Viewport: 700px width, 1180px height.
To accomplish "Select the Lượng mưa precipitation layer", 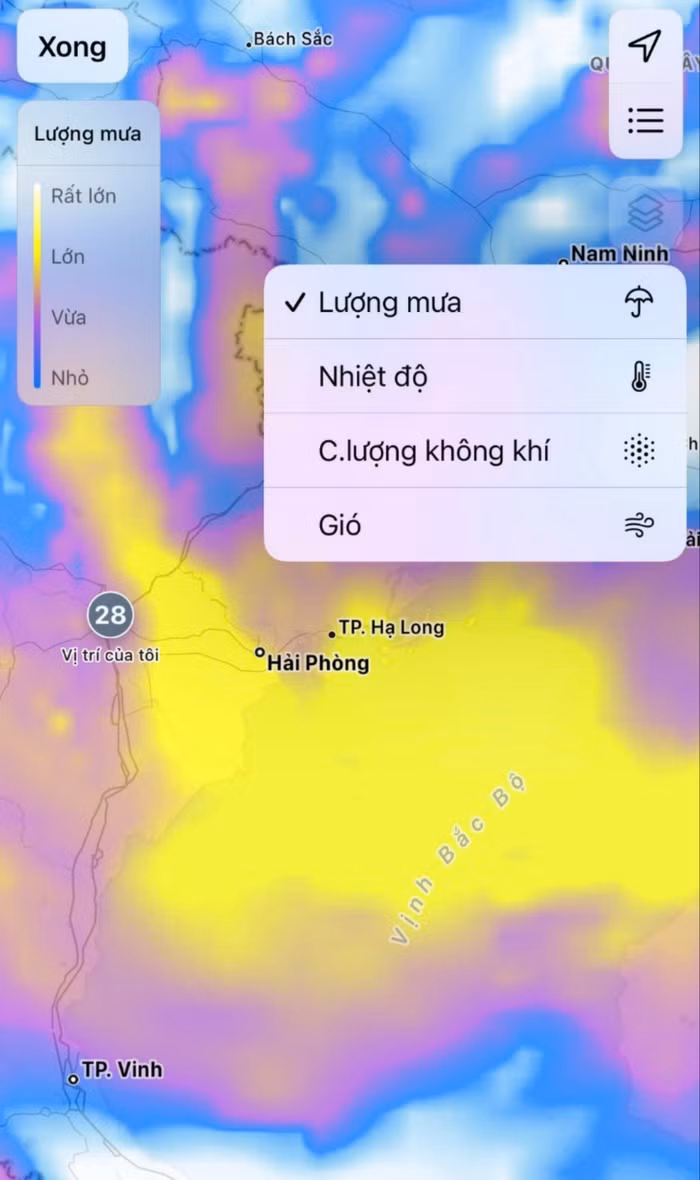I will pos(474,302).
